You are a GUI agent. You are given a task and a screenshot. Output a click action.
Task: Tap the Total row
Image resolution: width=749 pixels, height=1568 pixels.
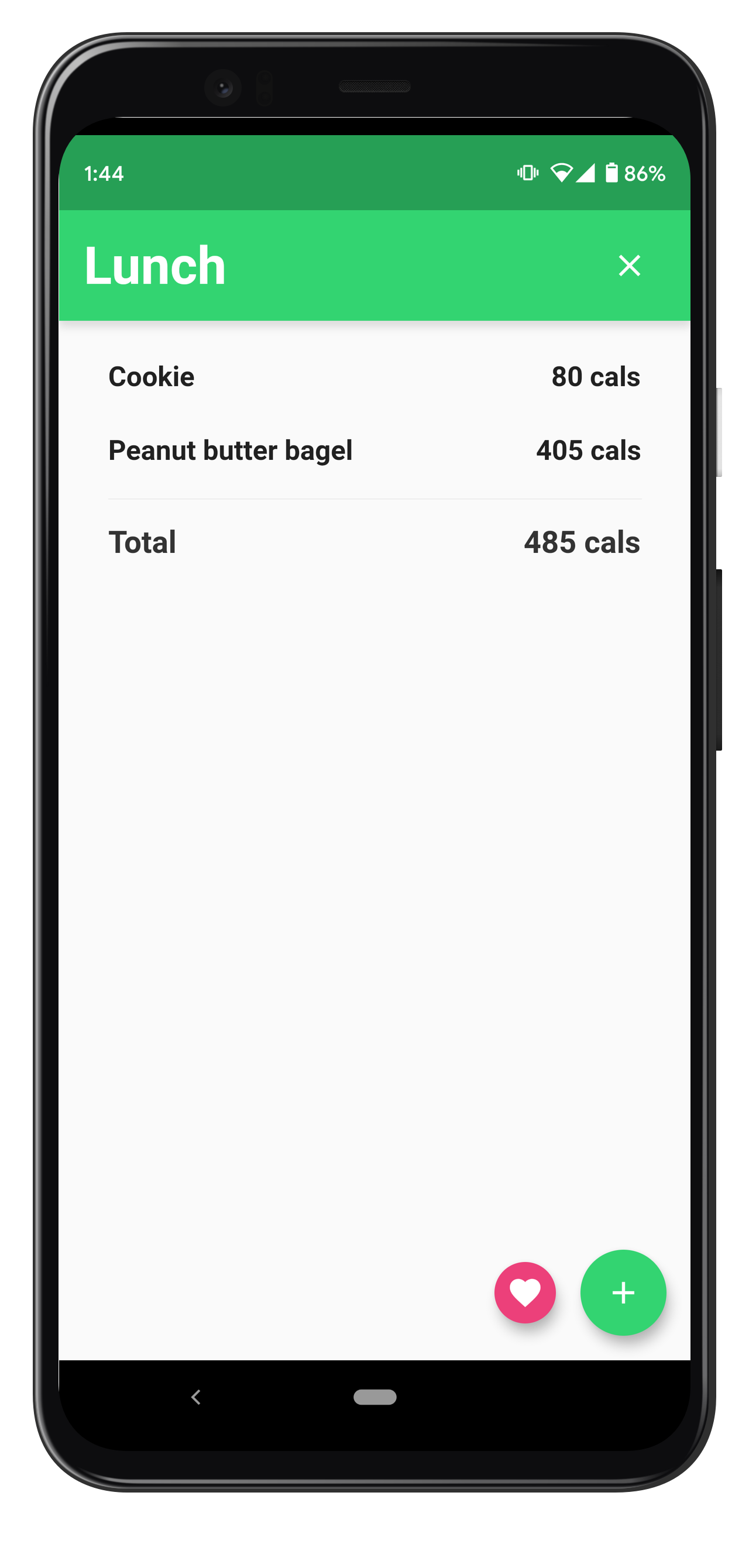pos(141,542)
